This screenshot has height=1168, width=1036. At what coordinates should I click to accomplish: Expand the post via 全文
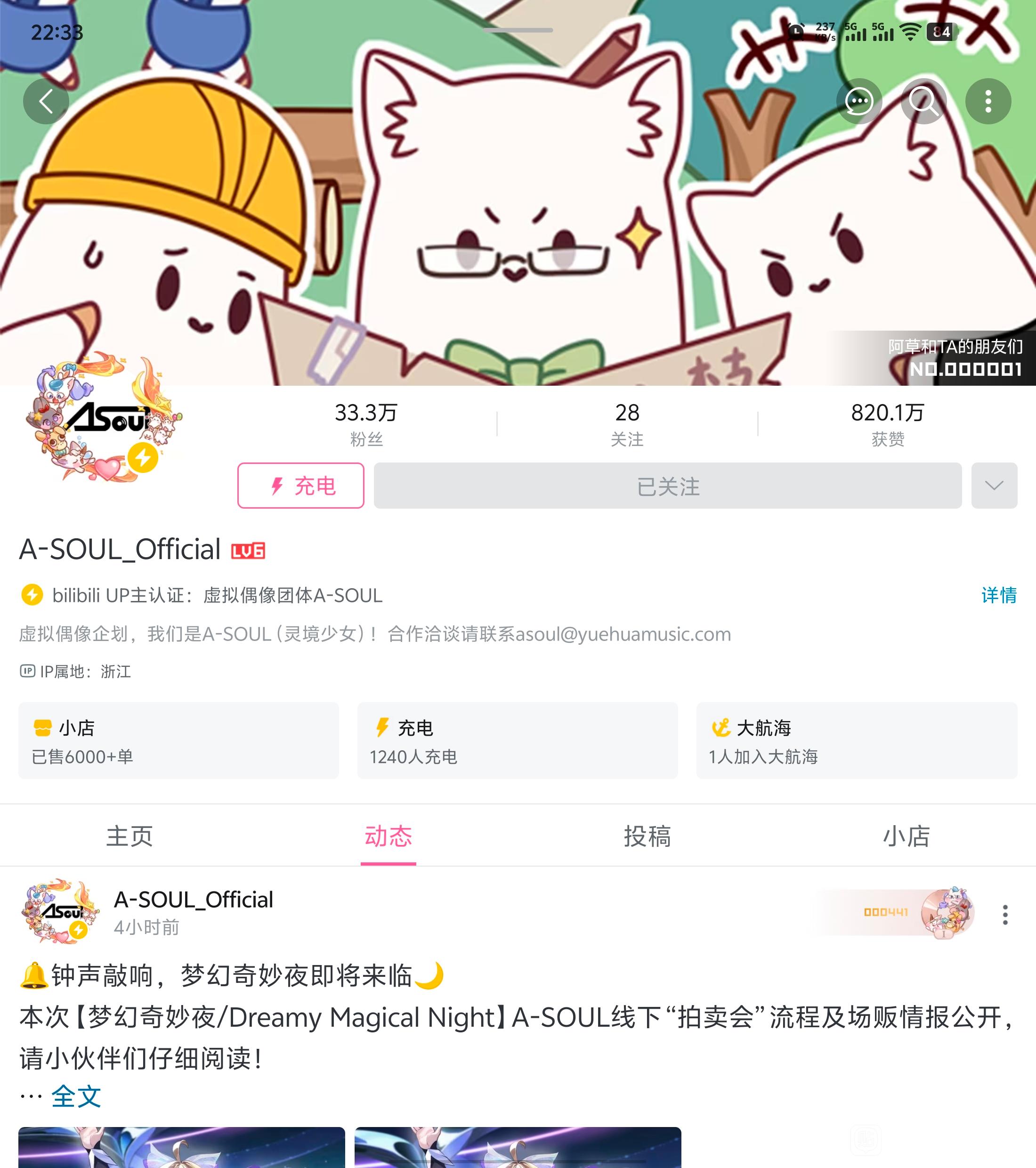(x=76, y=1096)
